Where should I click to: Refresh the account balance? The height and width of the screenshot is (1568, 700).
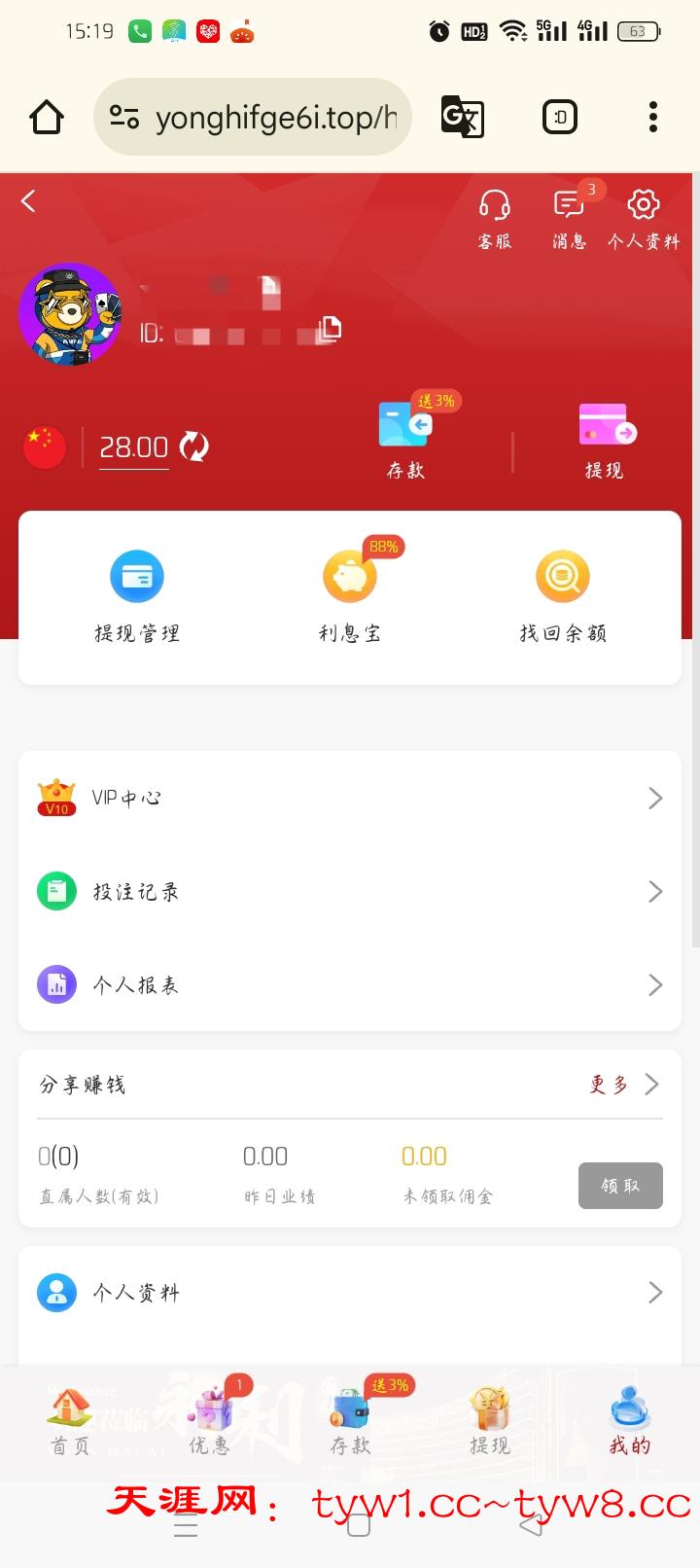click(x=193, y=447)
